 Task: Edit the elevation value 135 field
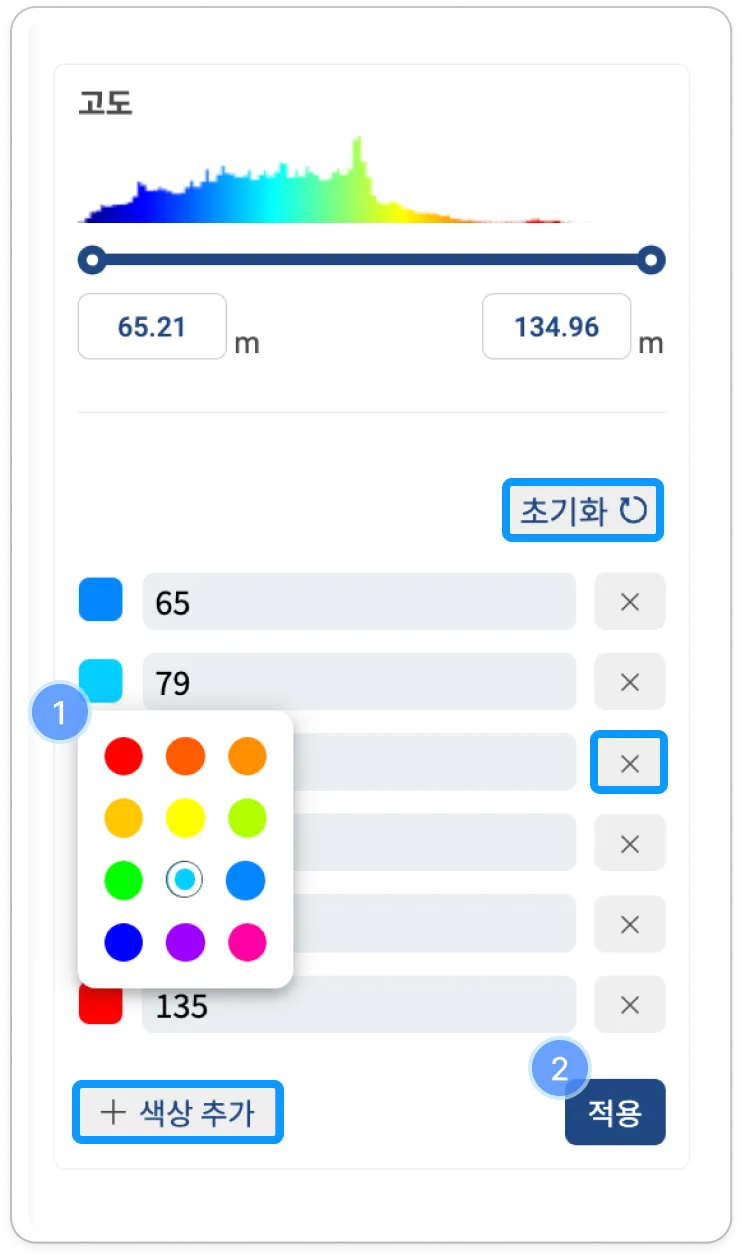click(x=358, y=1005)
